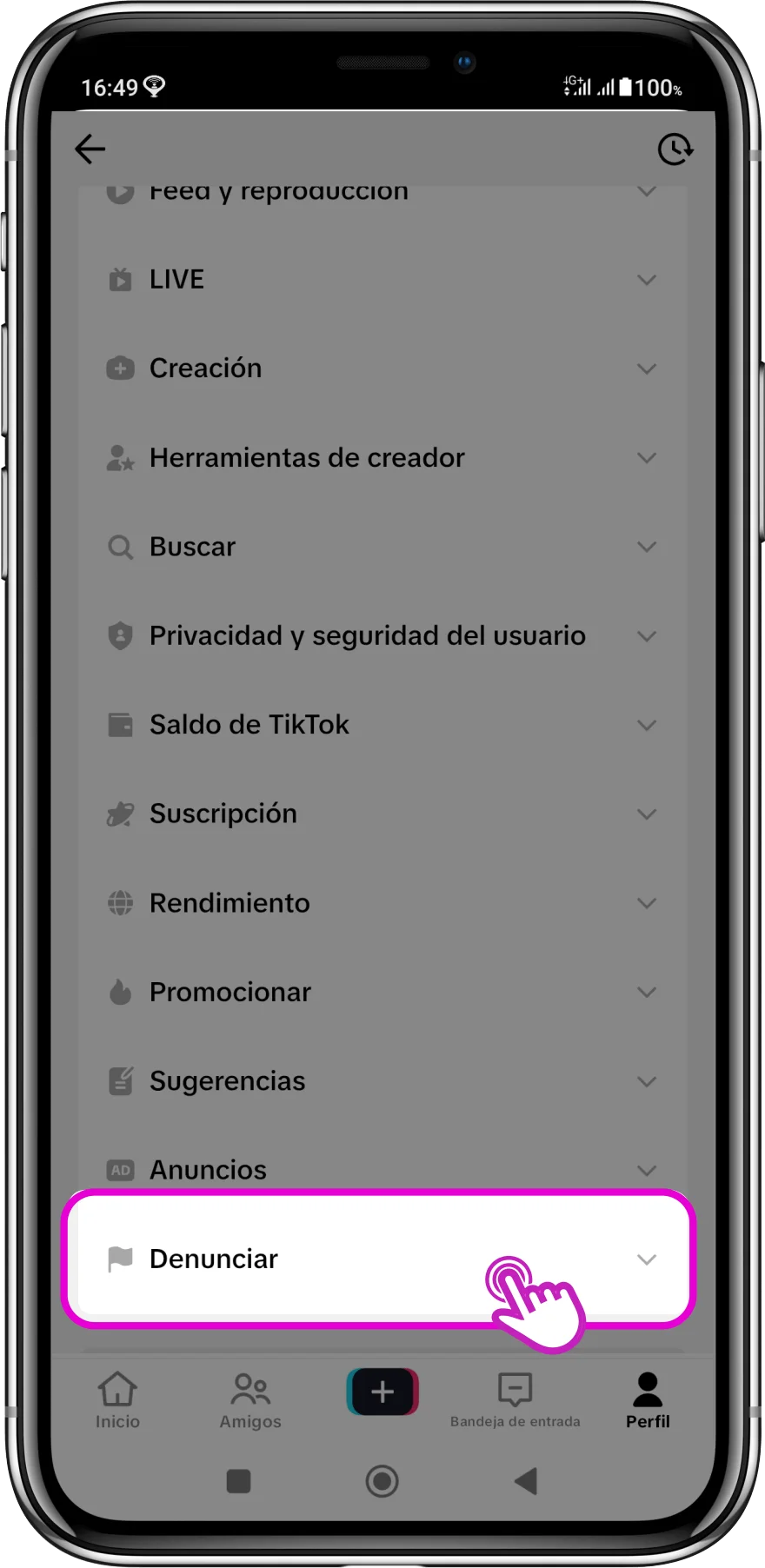Expand Herramientas de creador
This screenshot has width=765, height=1568.
(x=382, y=458)
